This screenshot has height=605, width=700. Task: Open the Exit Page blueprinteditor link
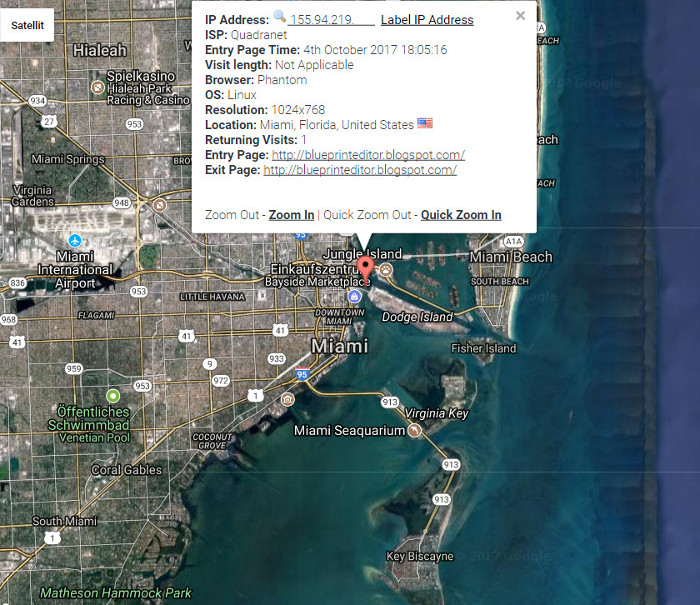[360, 170]
